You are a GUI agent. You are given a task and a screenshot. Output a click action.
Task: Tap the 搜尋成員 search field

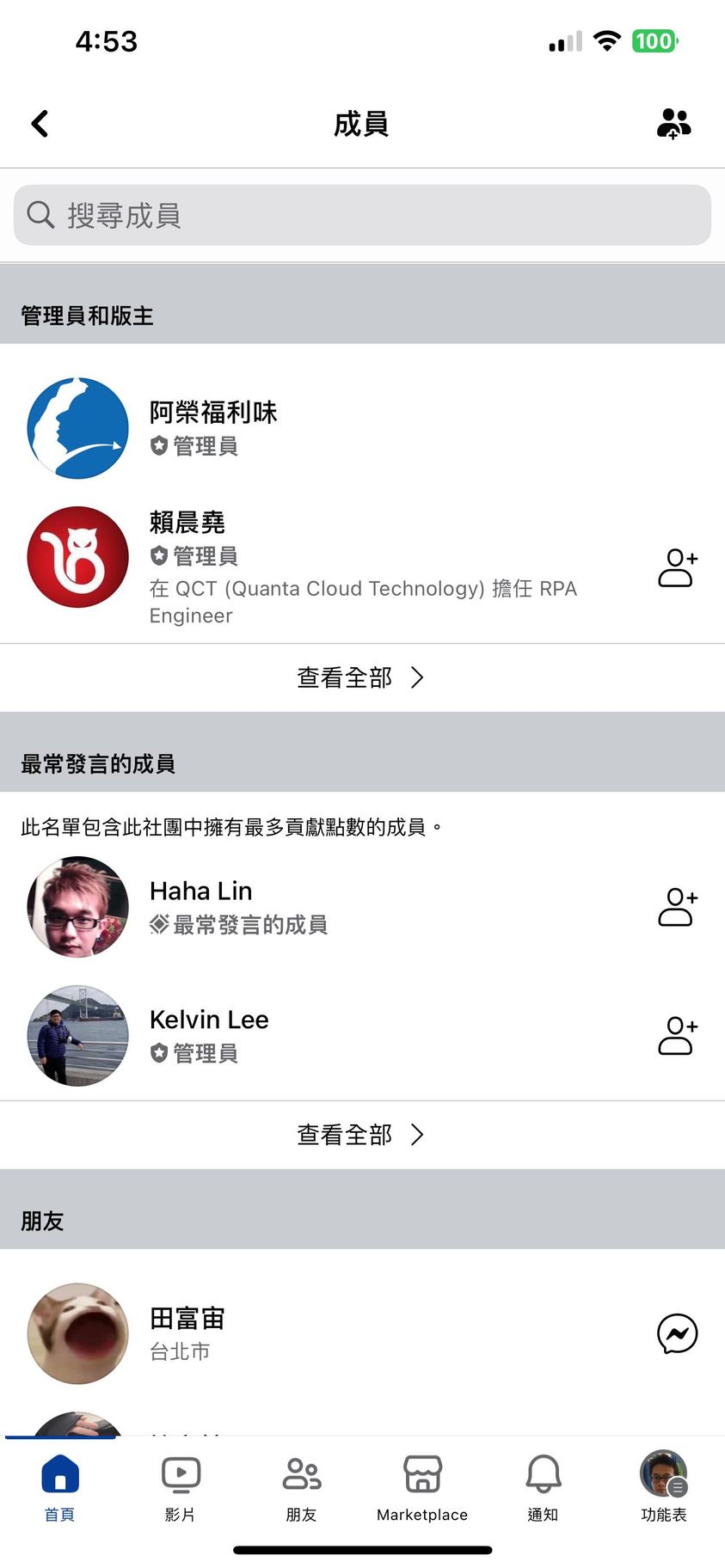click(x=362, y=215)
